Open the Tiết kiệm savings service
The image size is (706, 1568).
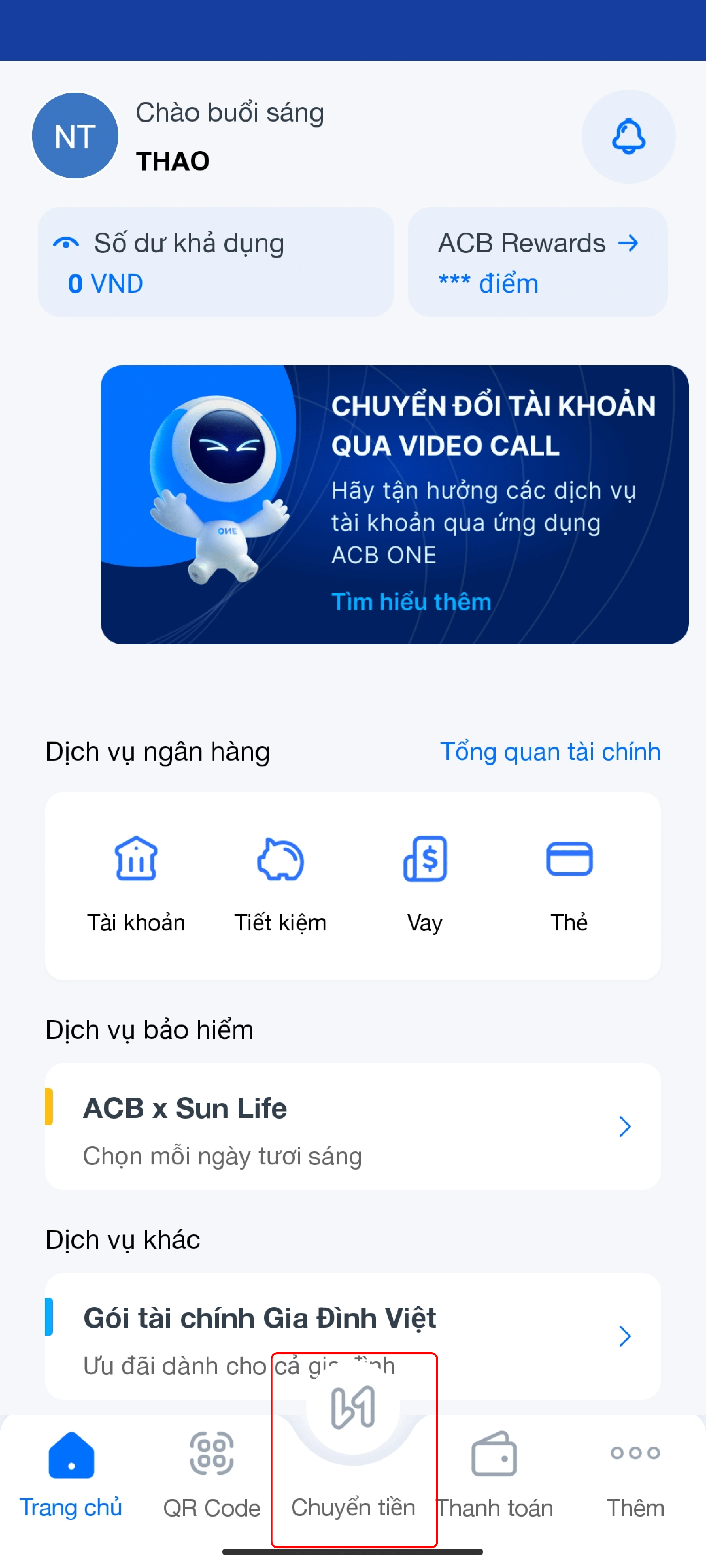pos(280,883)
